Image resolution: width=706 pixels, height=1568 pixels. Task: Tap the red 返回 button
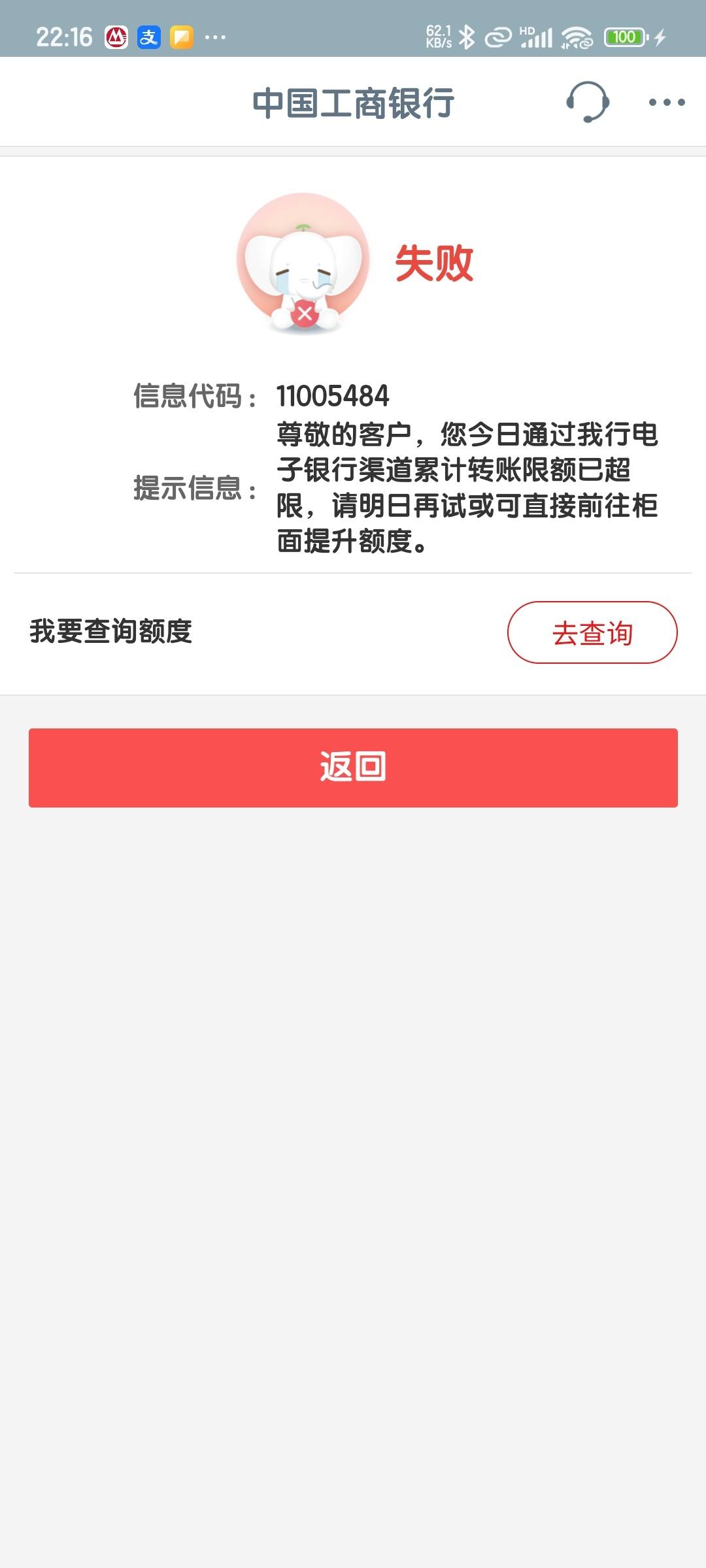coord(353,768)
